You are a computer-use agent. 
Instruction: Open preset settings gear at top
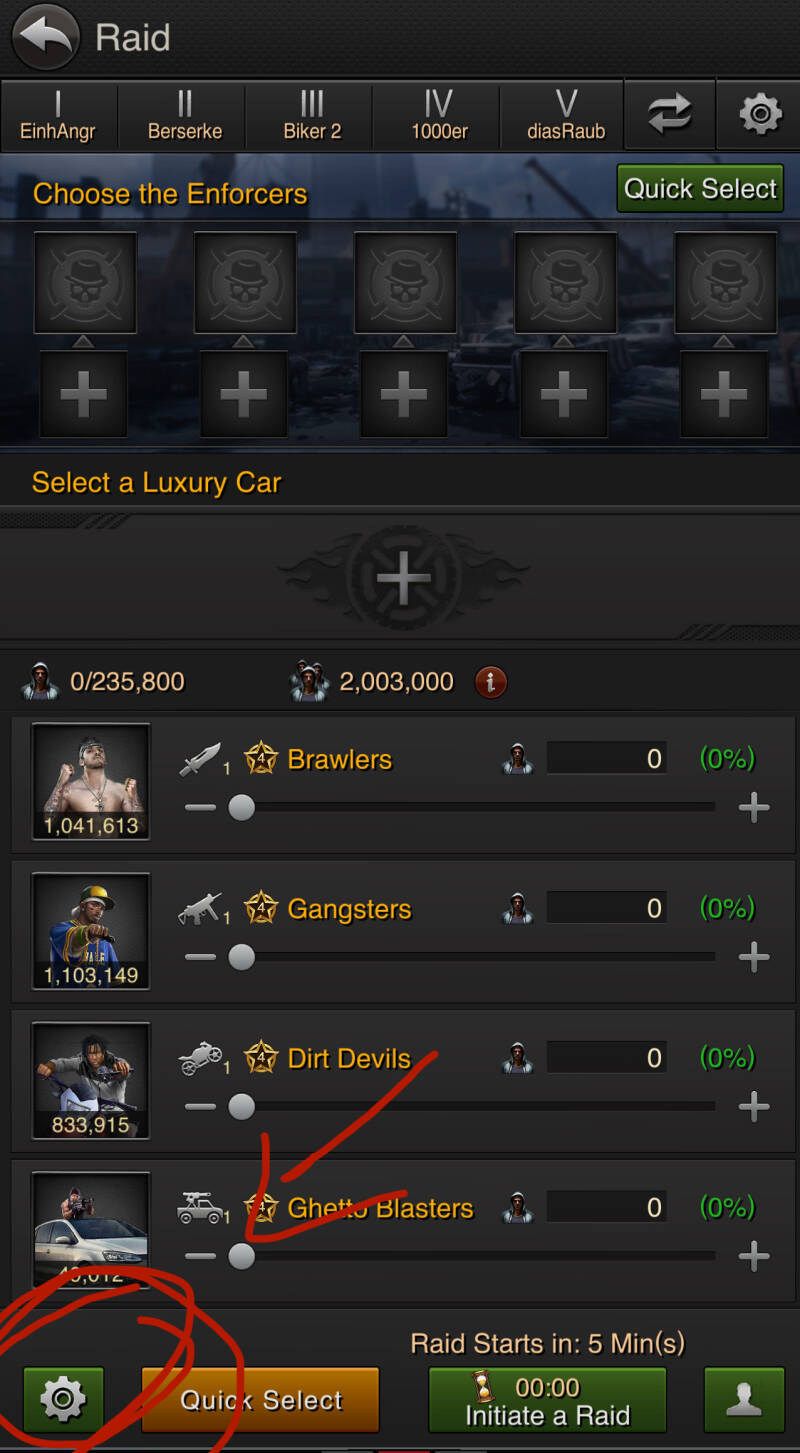760,115
